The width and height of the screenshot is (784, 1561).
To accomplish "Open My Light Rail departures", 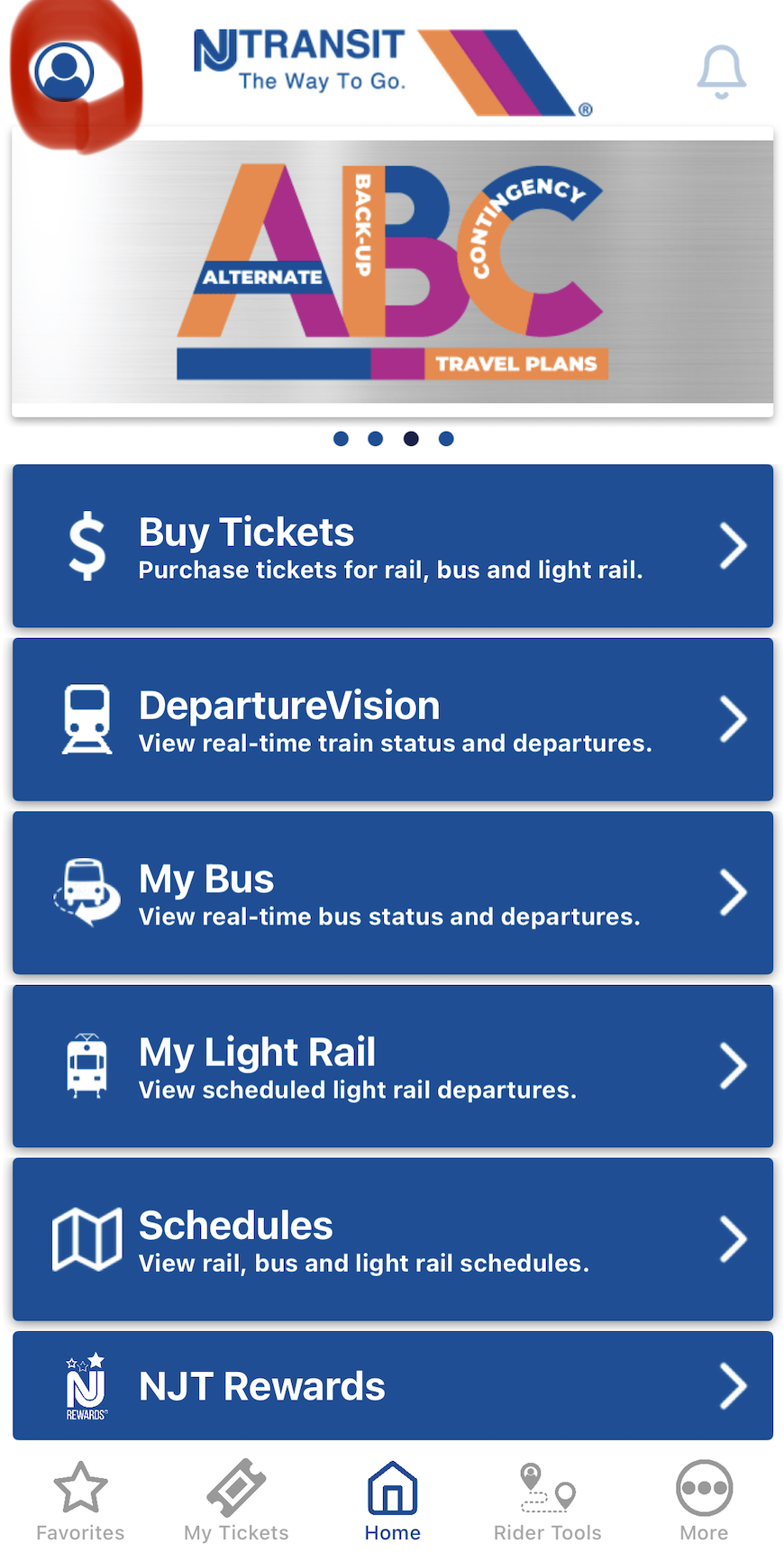I will [392, 1066].
